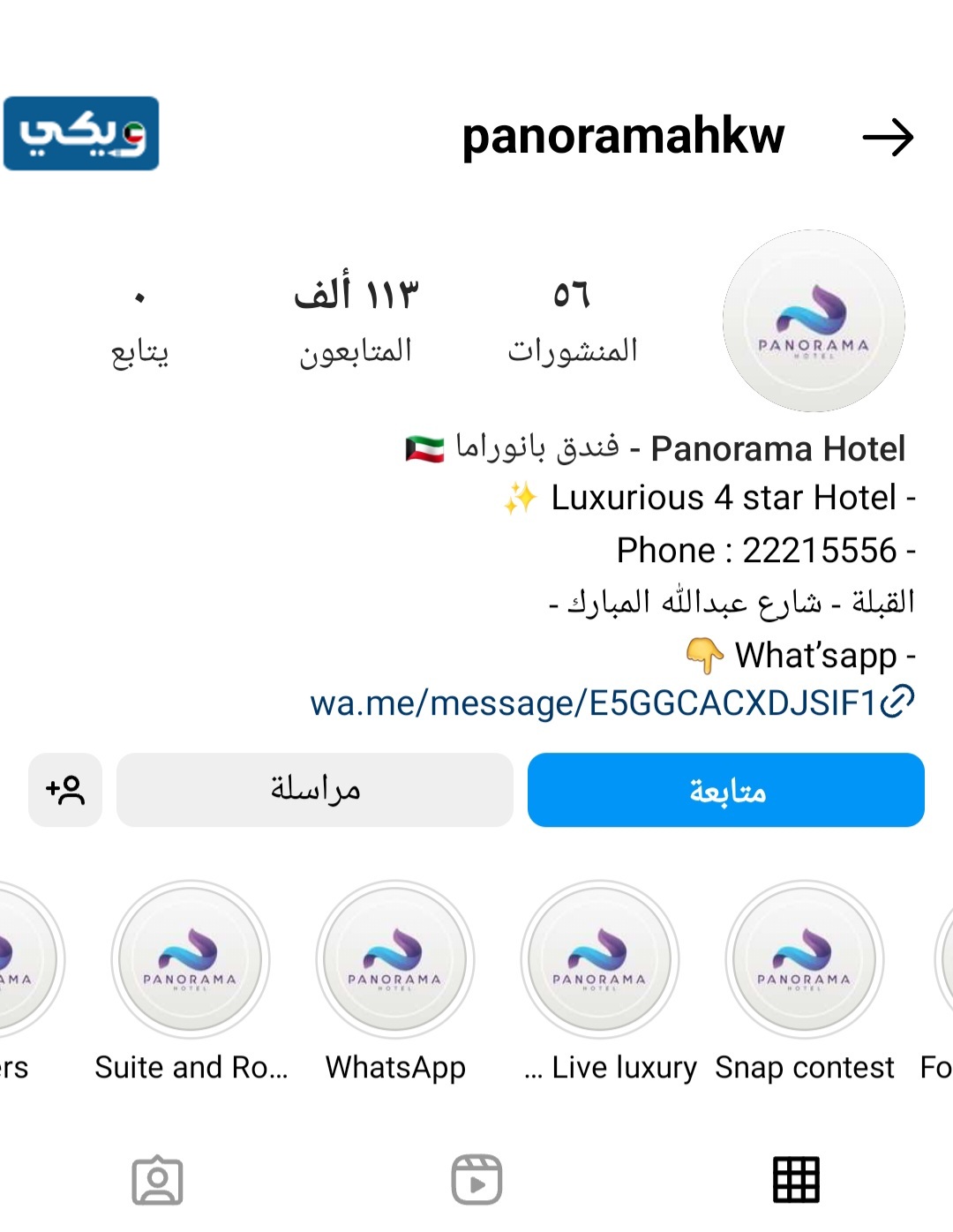Open the Reels tab at the bottom
This screenshot has width=953, height=1232.
(x=476, y=1181)
